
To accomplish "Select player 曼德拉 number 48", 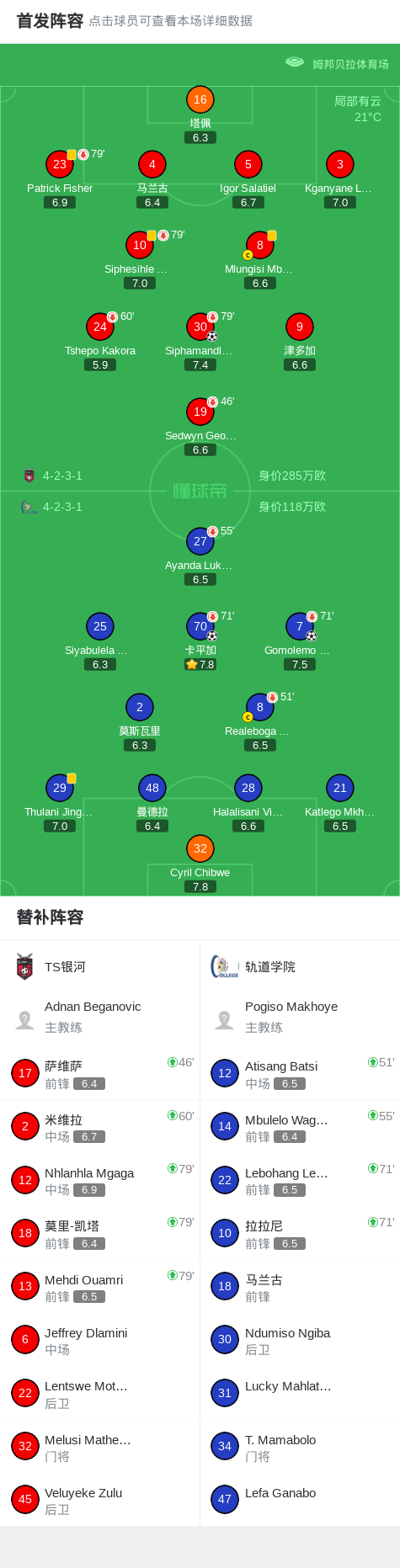I will (x=152, y=803).
